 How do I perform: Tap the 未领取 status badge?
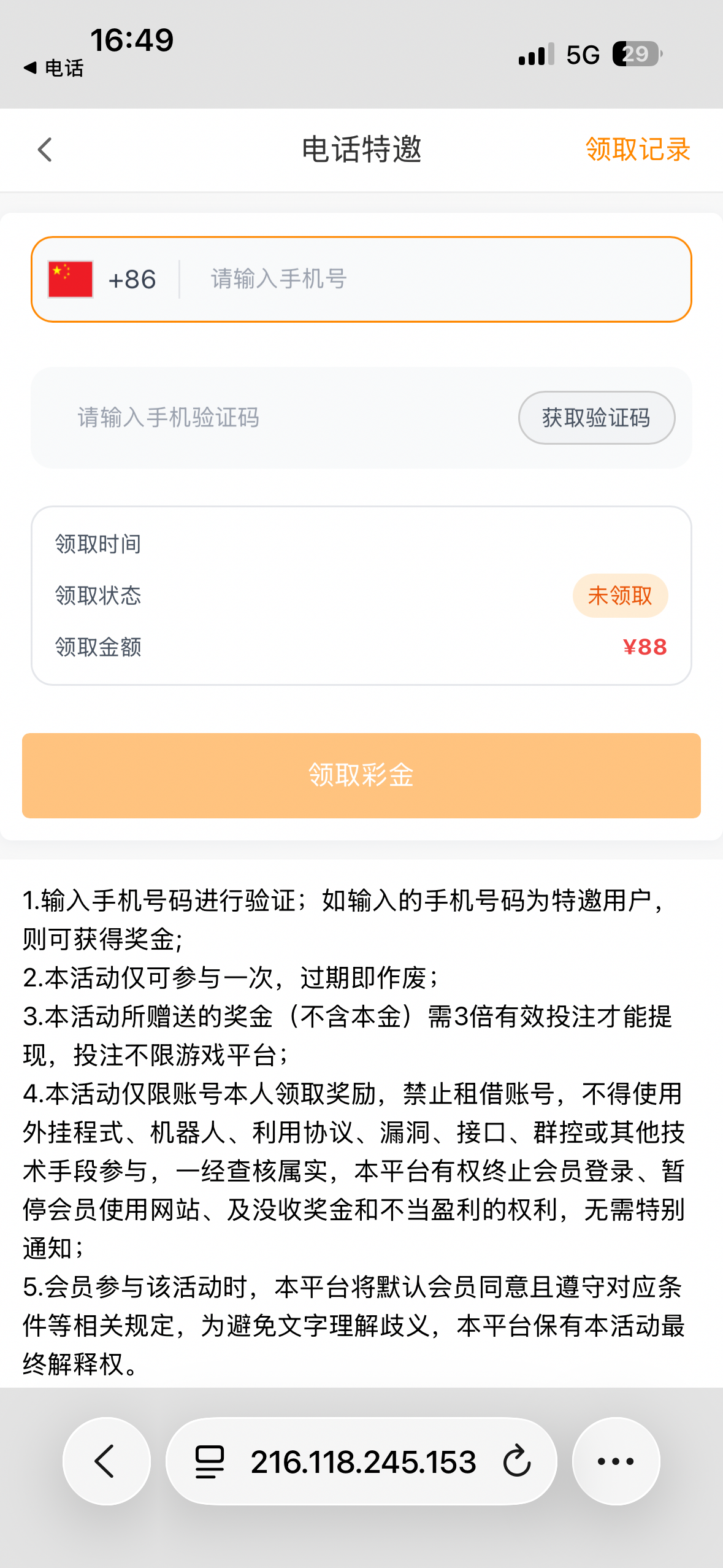click(620, 595)
